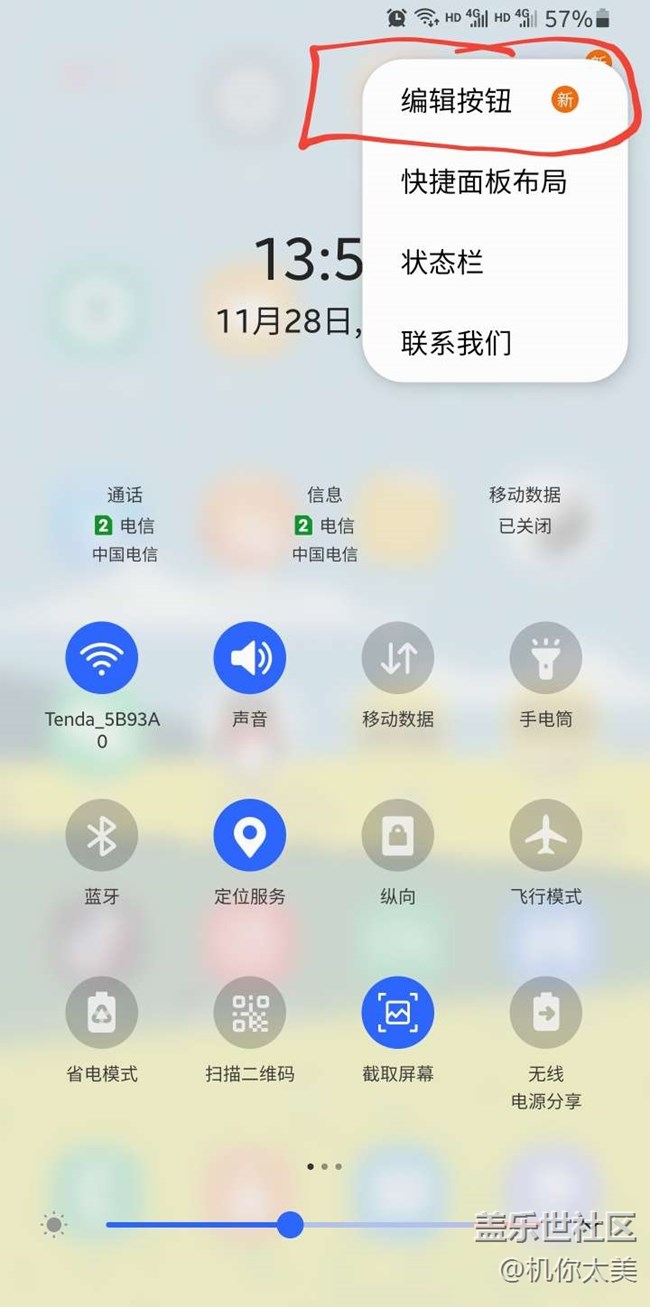Viewport: 650px width, 1307px height.
Task: Enable 无线电源分享 power share
Action: coord(546,1013)
